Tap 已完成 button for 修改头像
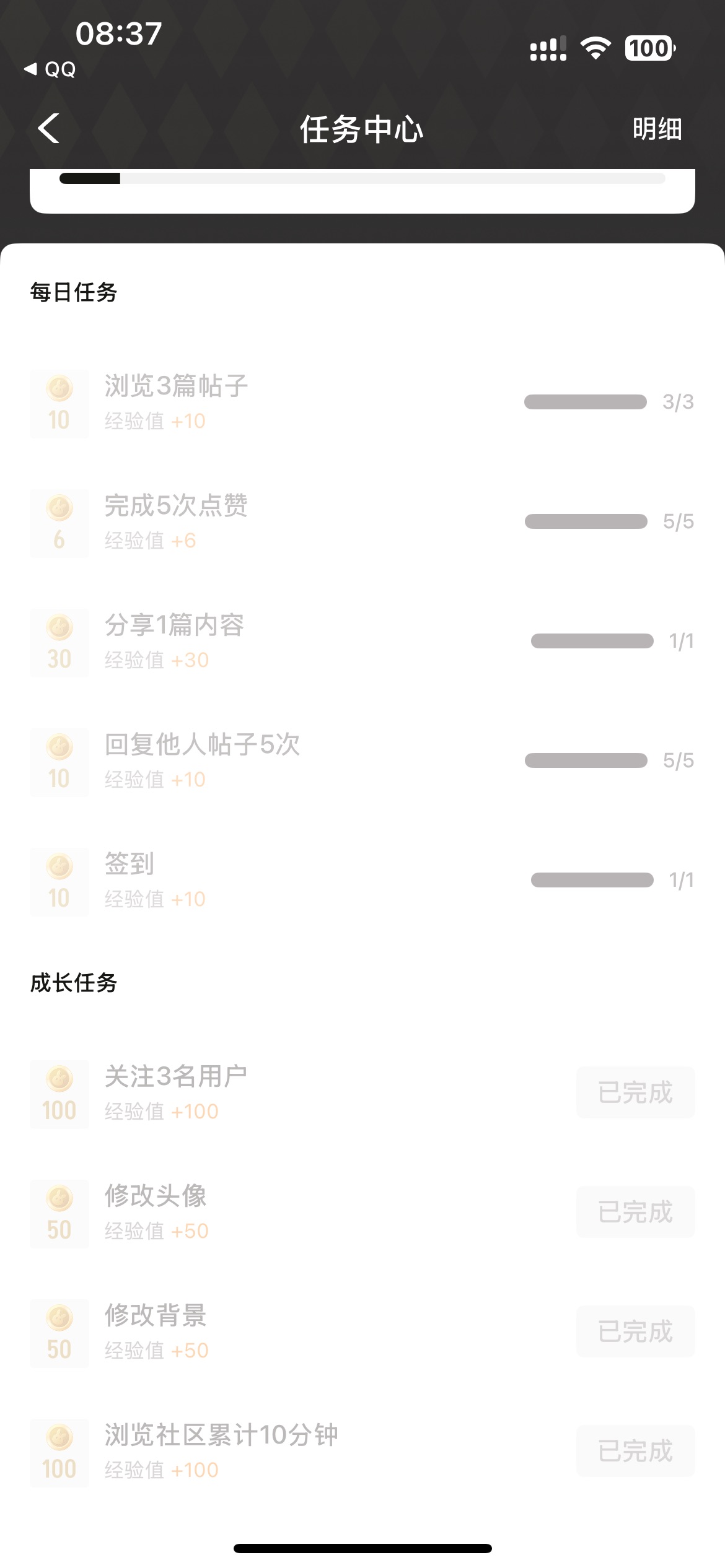 click(635, 1212)
